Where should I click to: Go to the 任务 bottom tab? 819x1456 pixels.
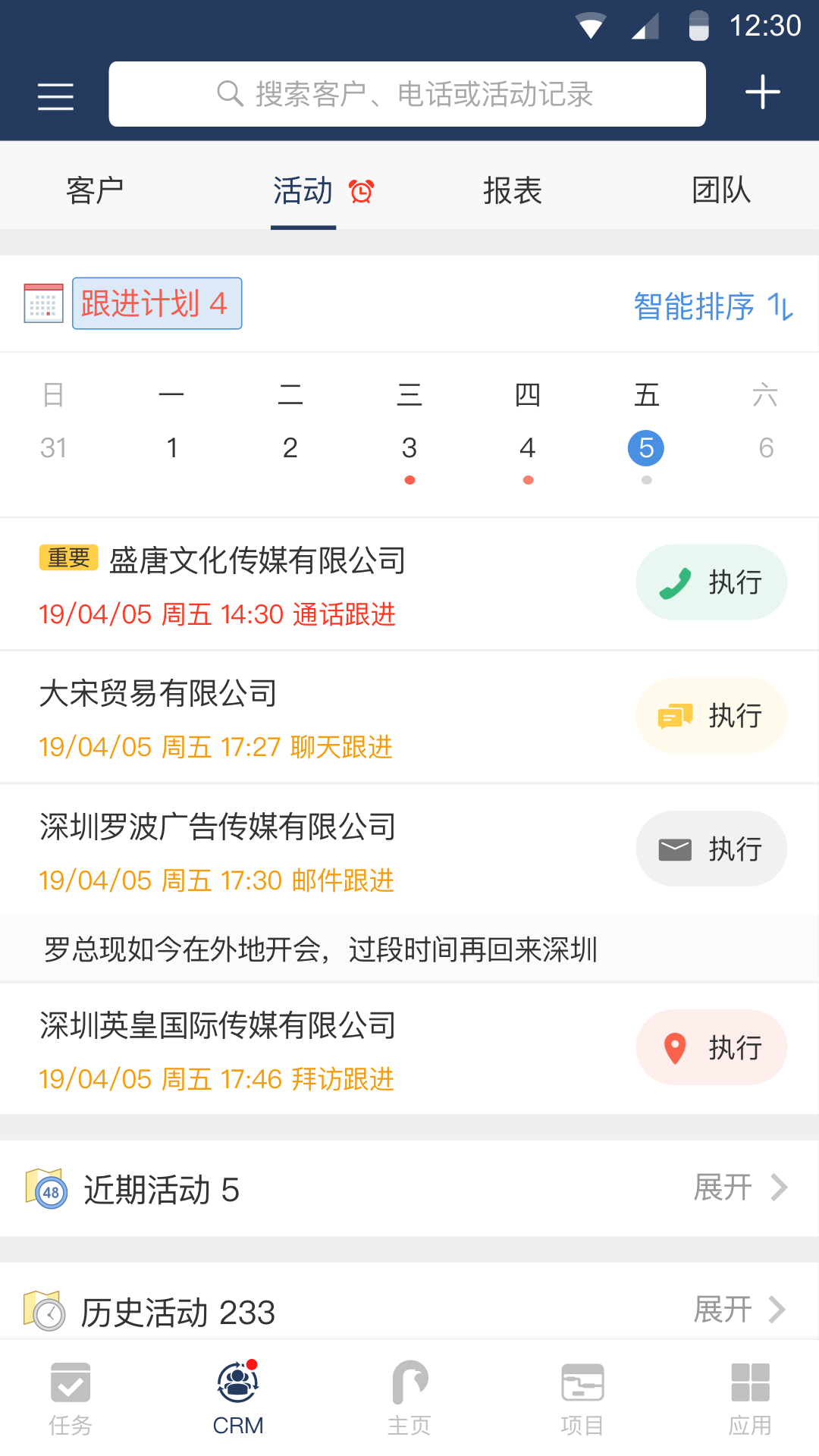pyautogui.click(x=71, y=1398)
